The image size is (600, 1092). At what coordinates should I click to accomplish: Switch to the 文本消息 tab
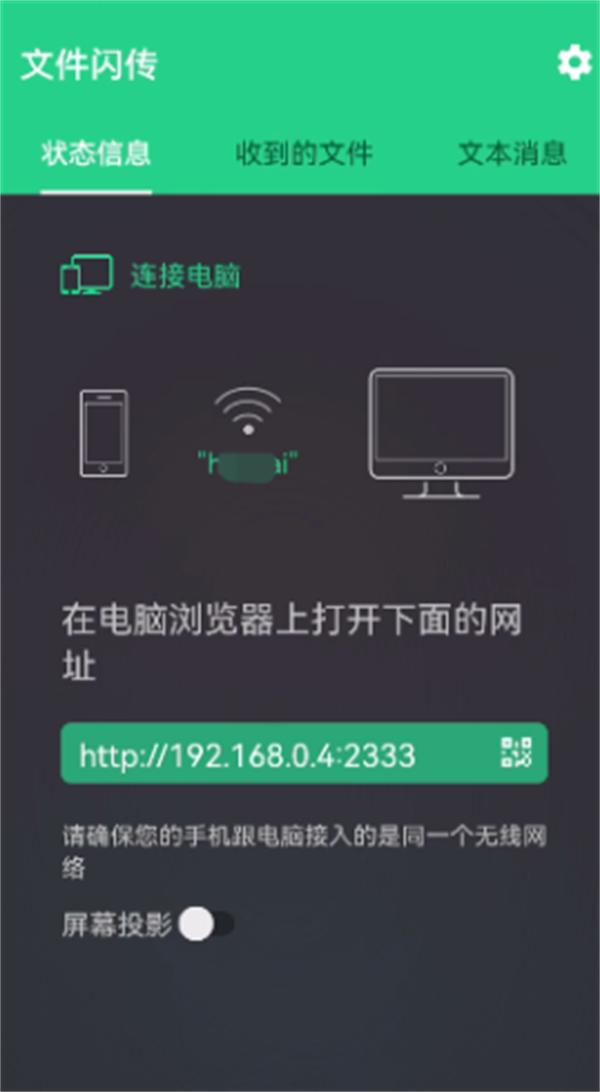tap(512, 154)
